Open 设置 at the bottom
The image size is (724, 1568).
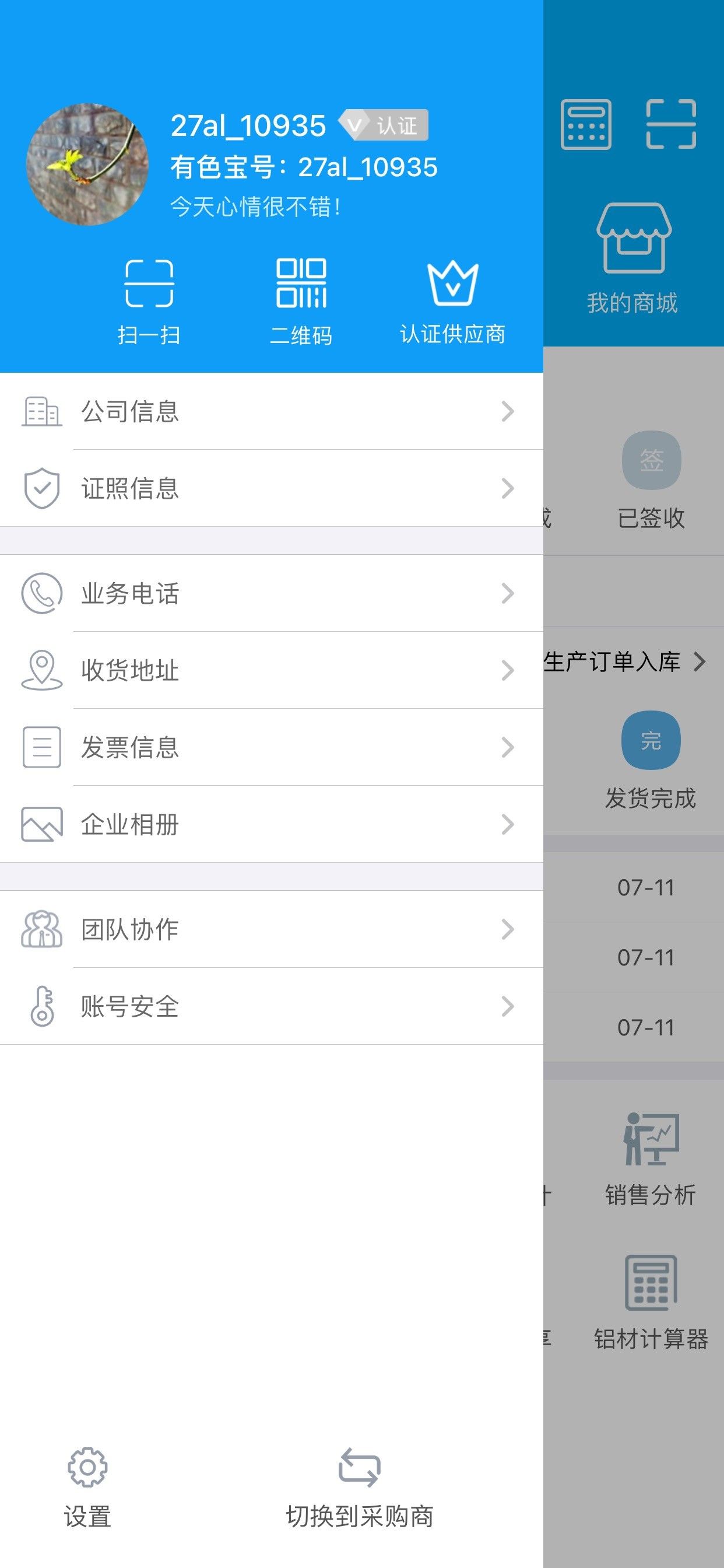click(87, 1488)
